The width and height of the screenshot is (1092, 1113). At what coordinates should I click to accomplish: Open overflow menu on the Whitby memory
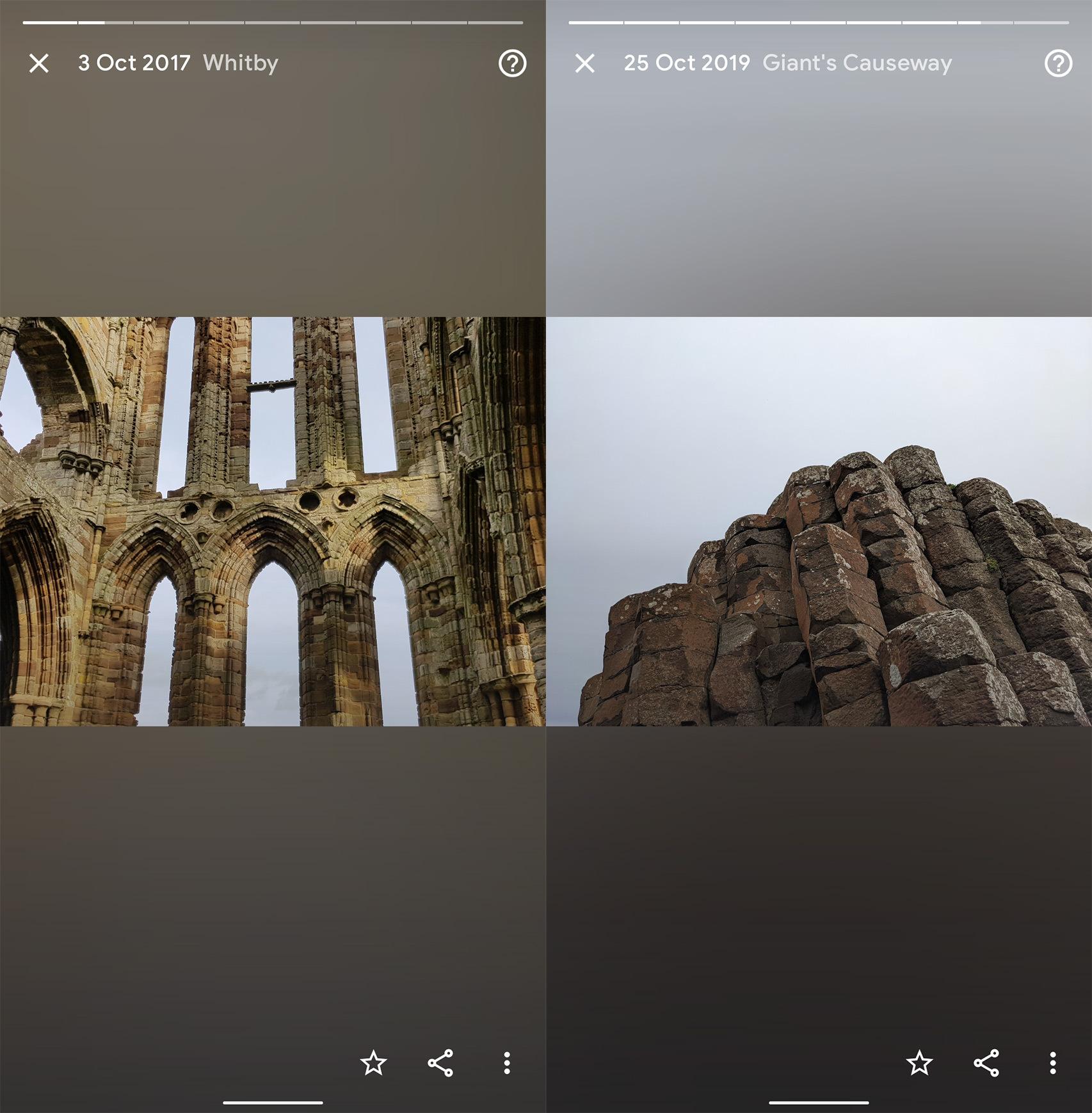[507, 1063]
